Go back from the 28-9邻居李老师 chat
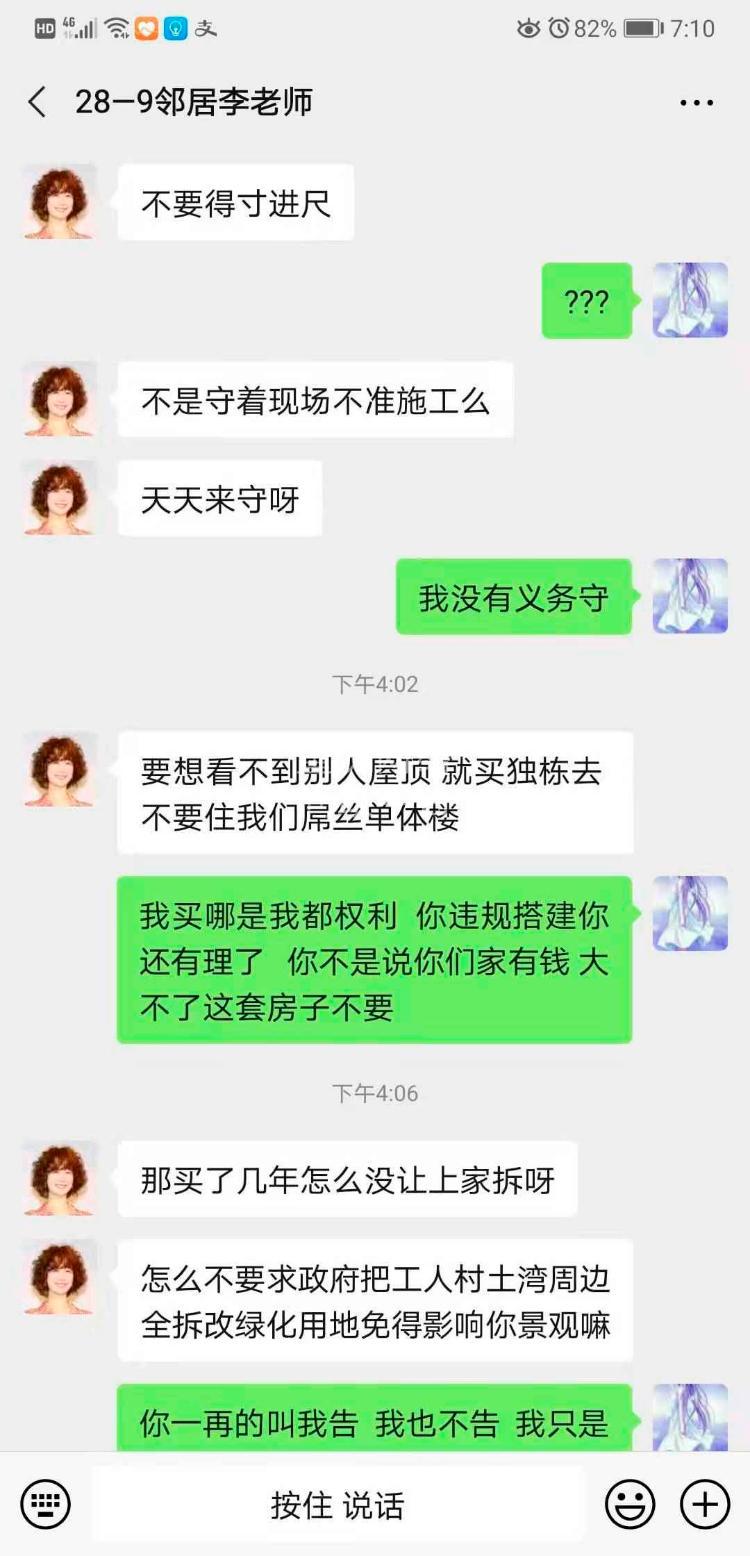This screenshot has height=1556, width=750. (38, 102)
